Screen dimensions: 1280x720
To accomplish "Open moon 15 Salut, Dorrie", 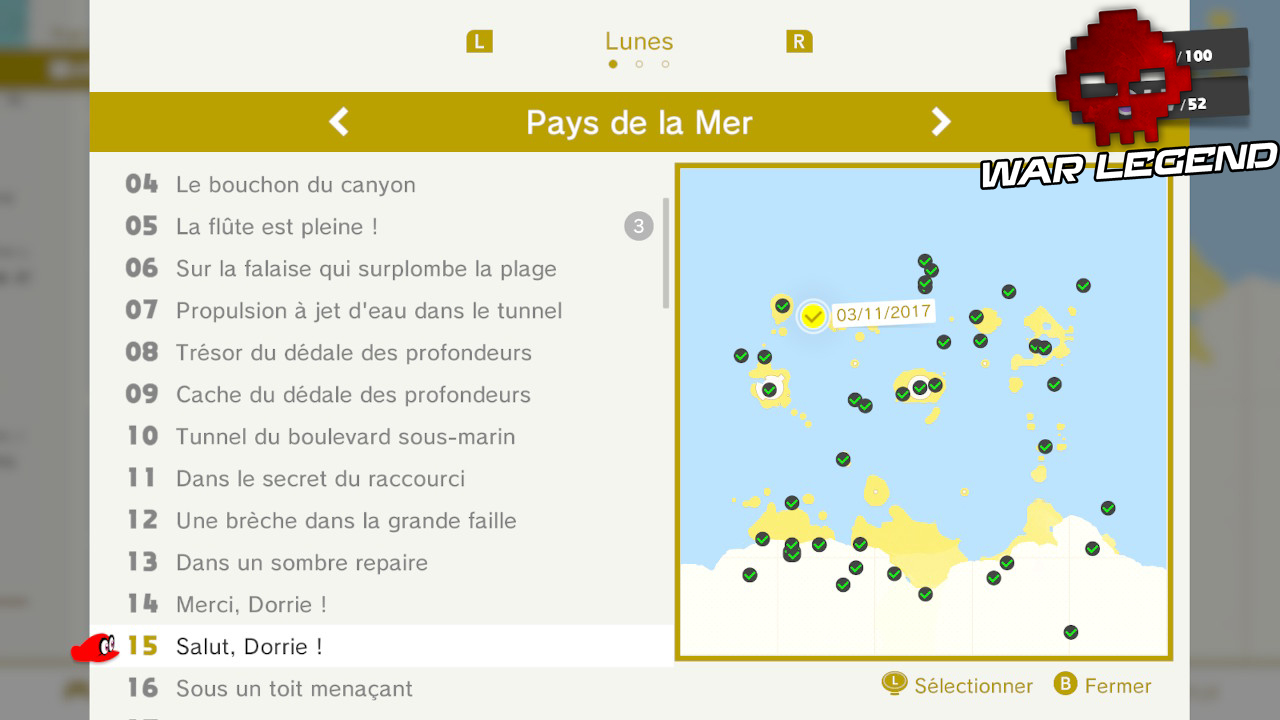I will coord(249,647).
